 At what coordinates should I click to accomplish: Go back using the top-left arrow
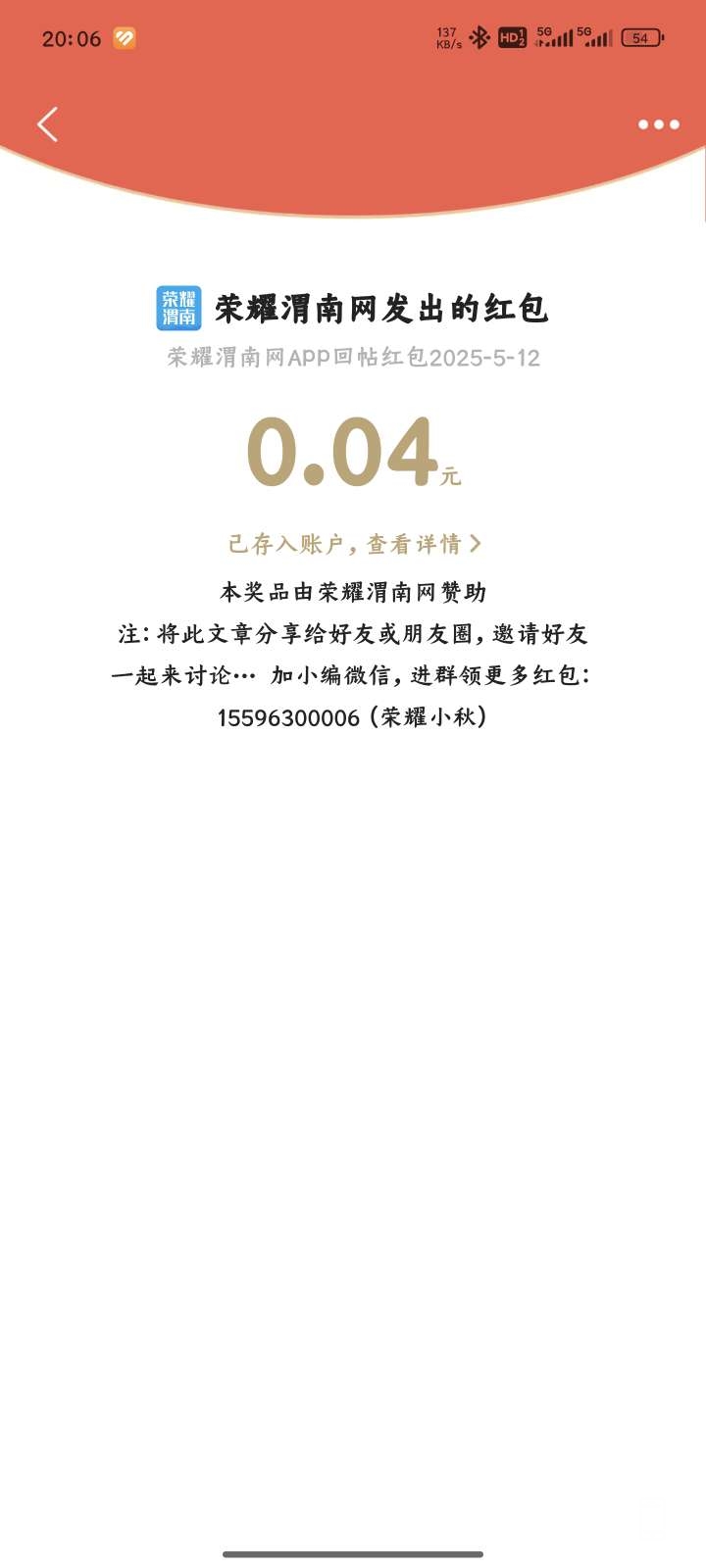coord(47,124)
